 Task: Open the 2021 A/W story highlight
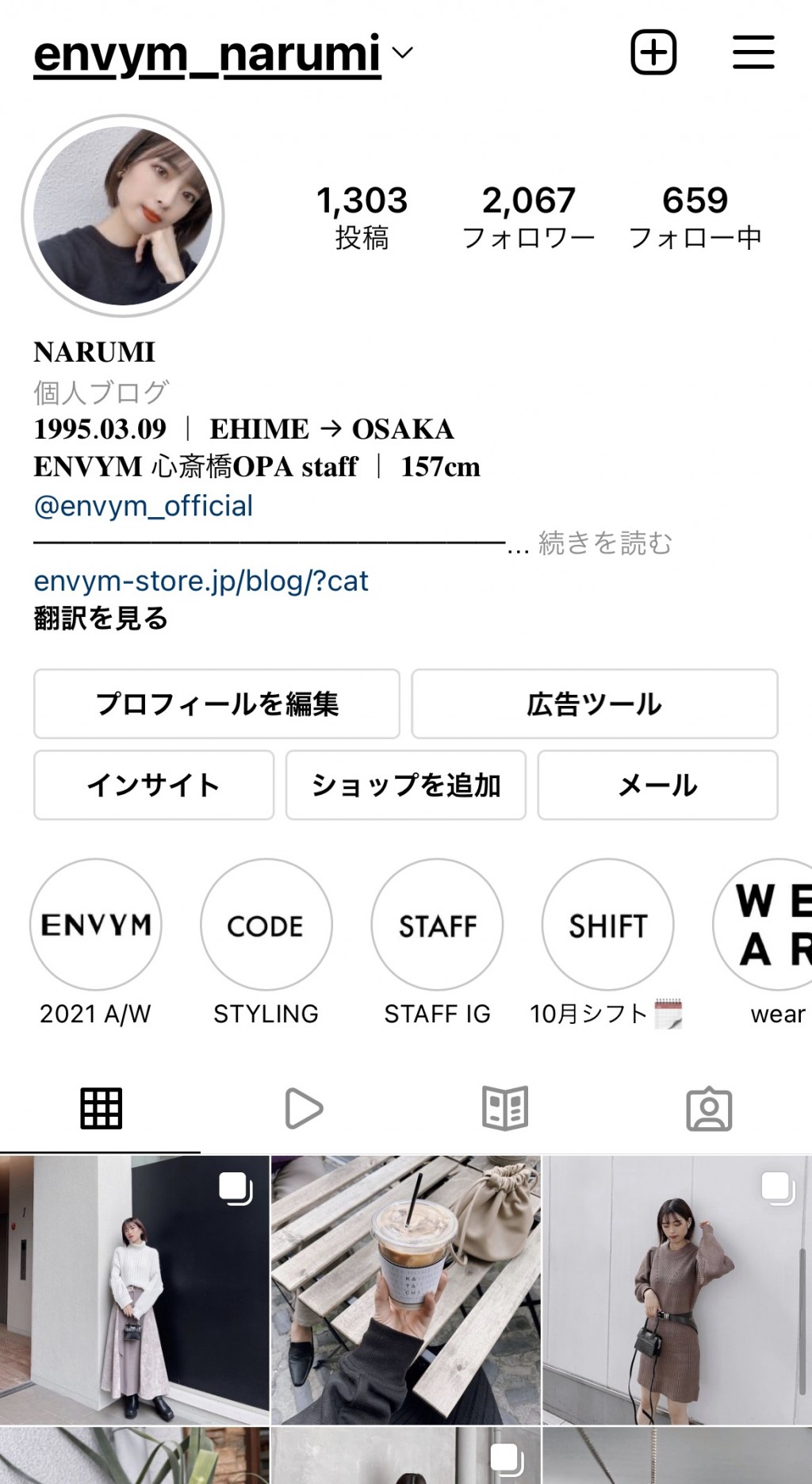coord(96,925)
